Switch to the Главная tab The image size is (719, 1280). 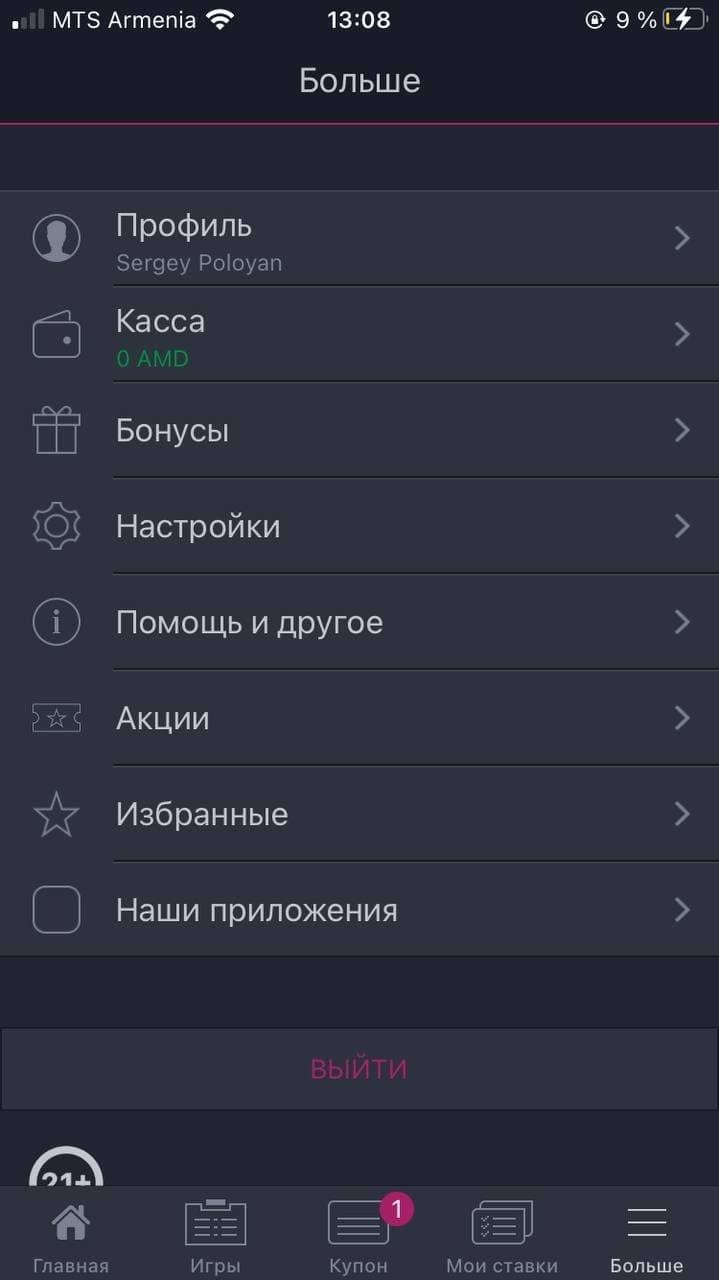coord(71,1236)
